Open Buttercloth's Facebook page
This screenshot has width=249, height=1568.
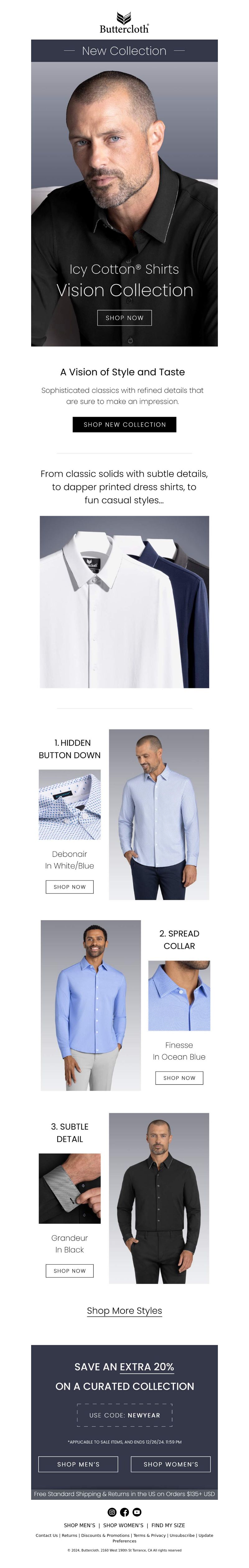(x=124, y=1511)
